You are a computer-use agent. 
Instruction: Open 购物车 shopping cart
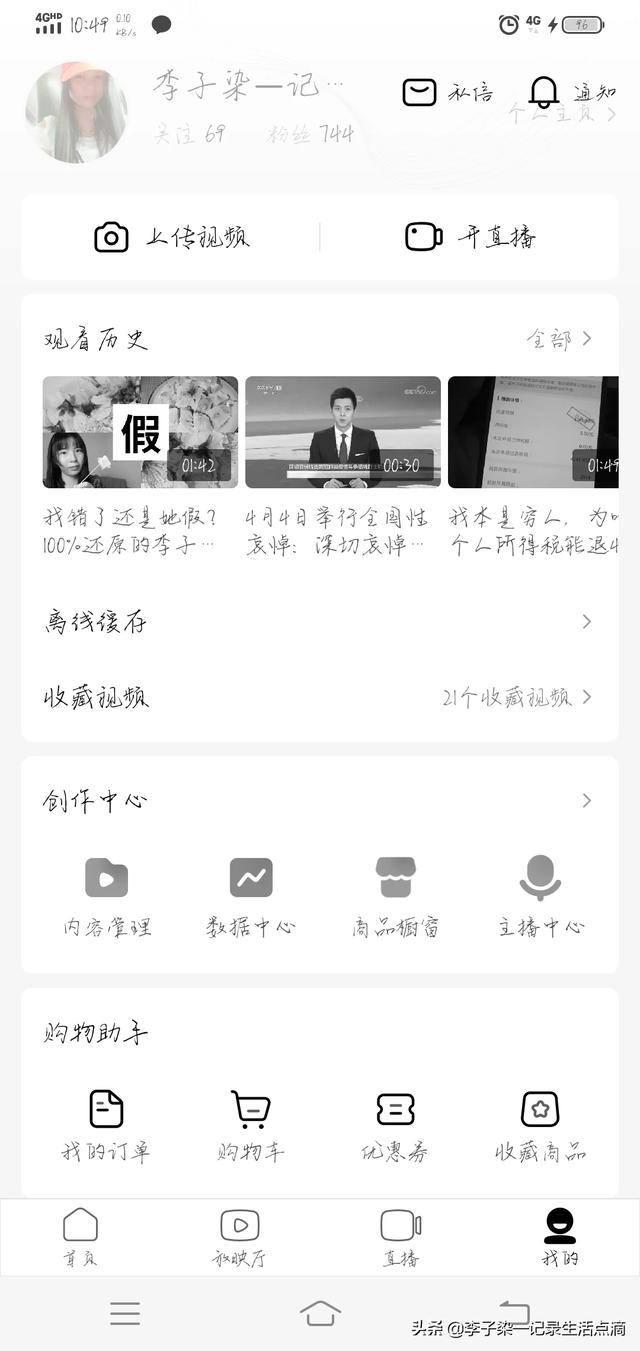(x=250, y=1125)
